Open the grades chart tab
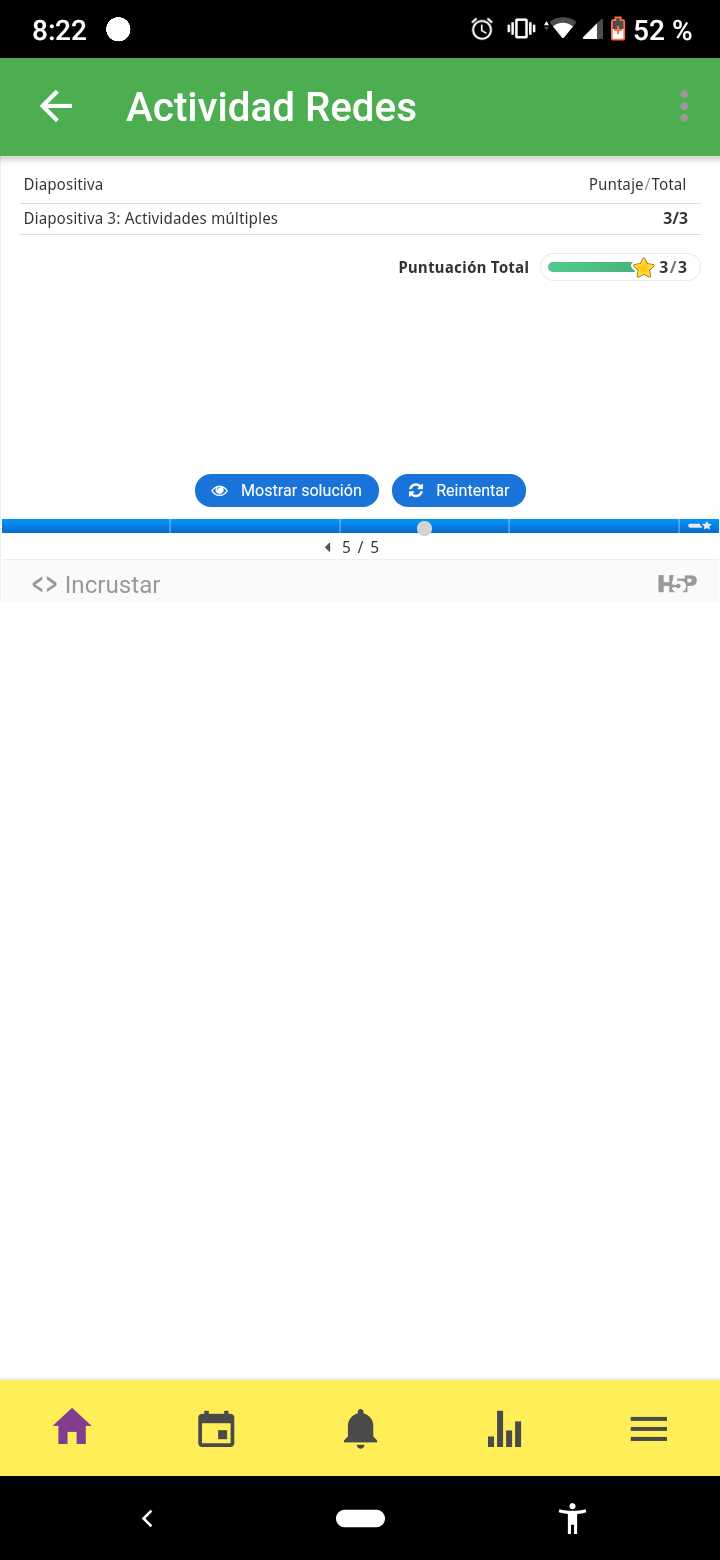 click(x=504, y=1428)
